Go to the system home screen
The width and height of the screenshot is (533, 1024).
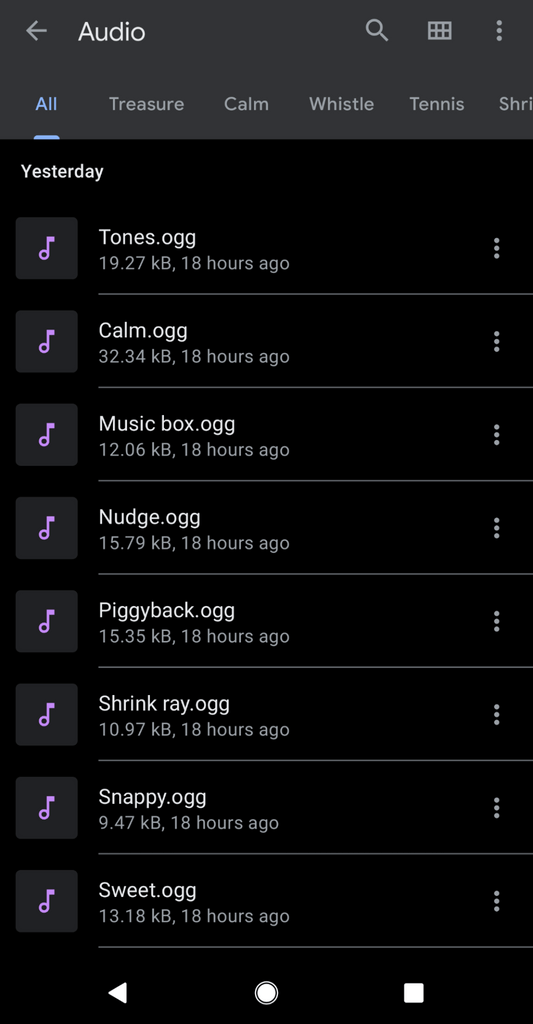[266, 993]
